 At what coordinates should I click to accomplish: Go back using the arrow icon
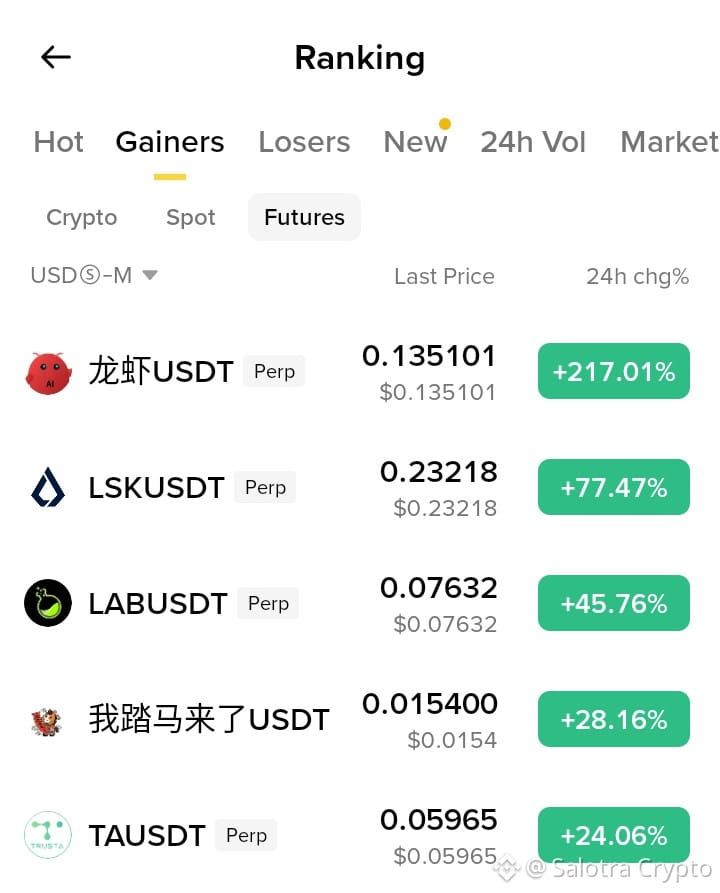point(56,57)
